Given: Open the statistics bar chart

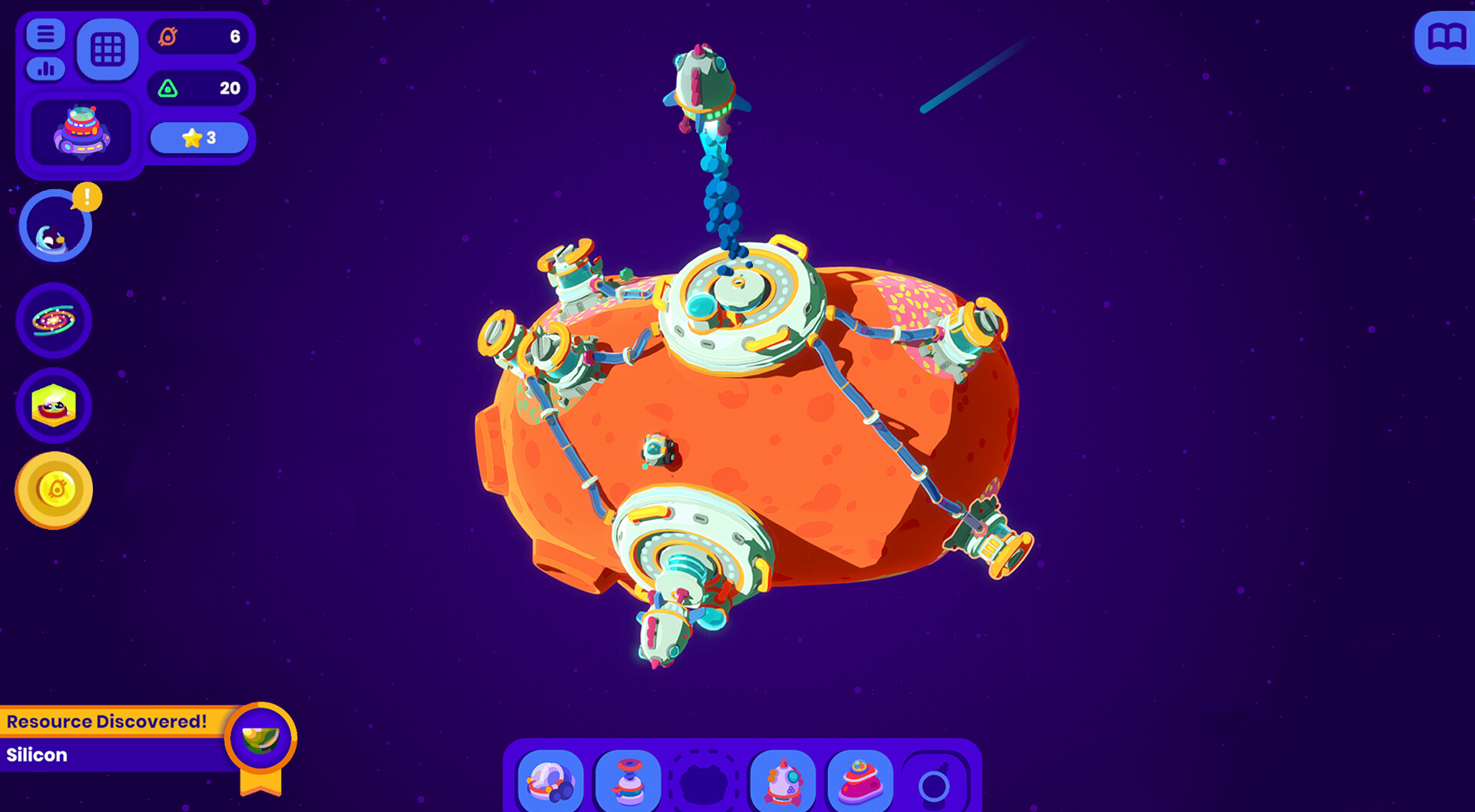Looking at the screenshot, I should pos(45,69).
